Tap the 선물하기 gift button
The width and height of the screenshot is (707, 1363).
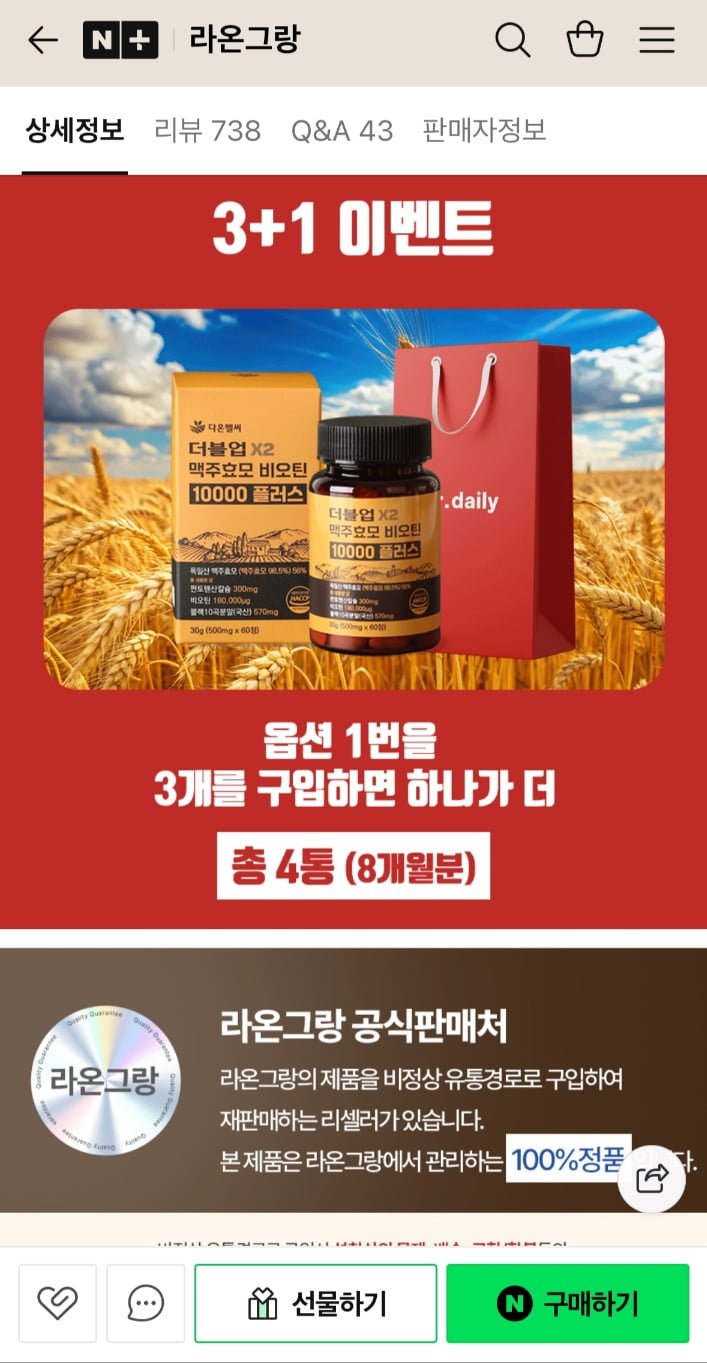[x=316, y=1302]
